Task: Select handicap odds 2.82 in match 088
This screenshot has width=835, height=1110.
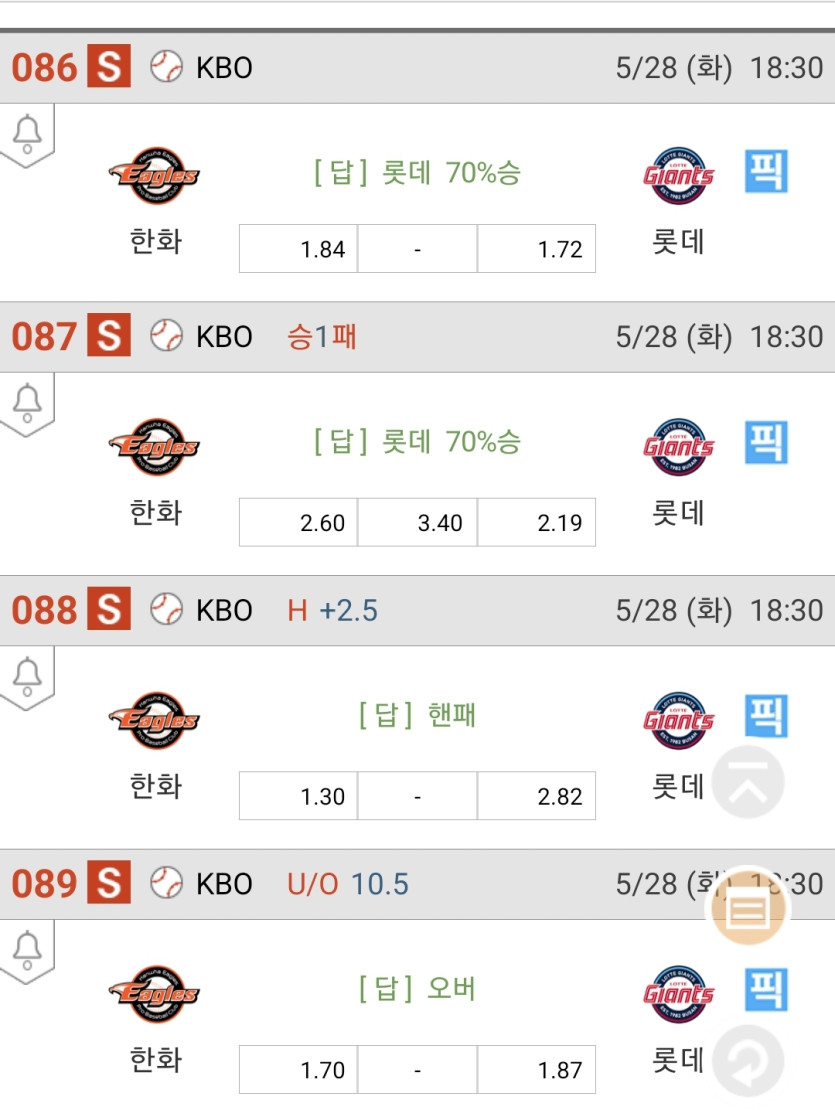Action: tap(536, 796)
